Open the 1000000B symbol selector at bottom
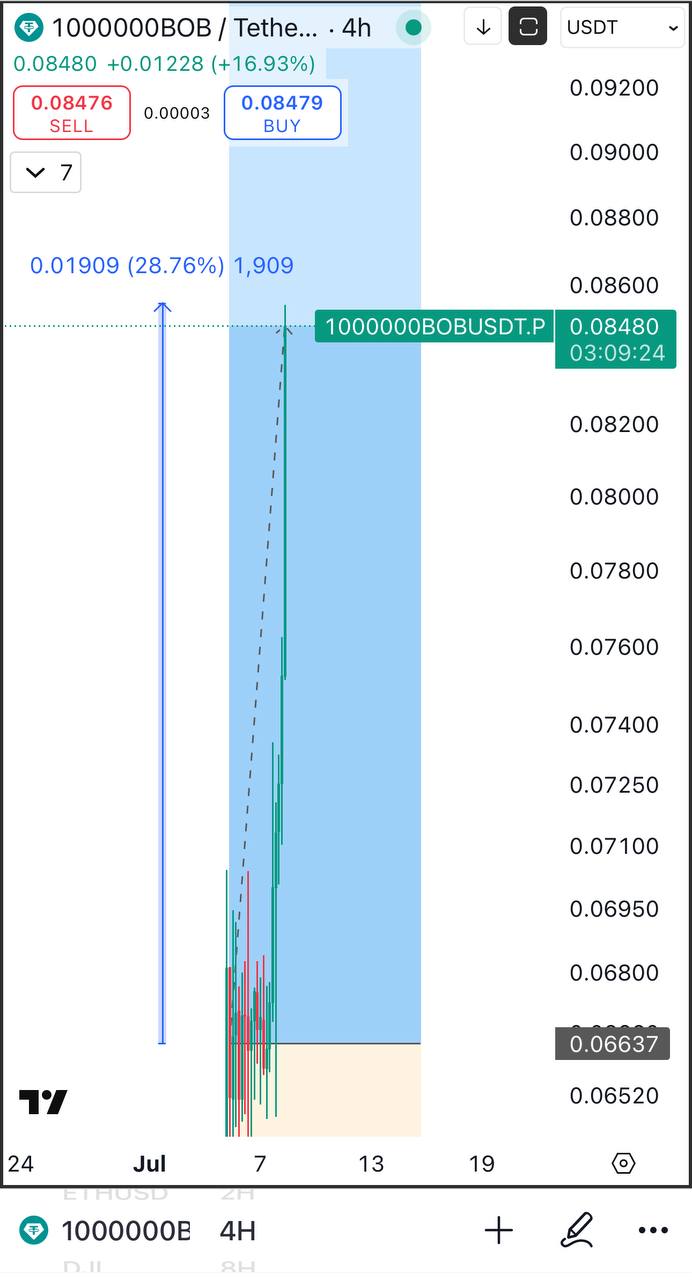 click(108, 1231)
